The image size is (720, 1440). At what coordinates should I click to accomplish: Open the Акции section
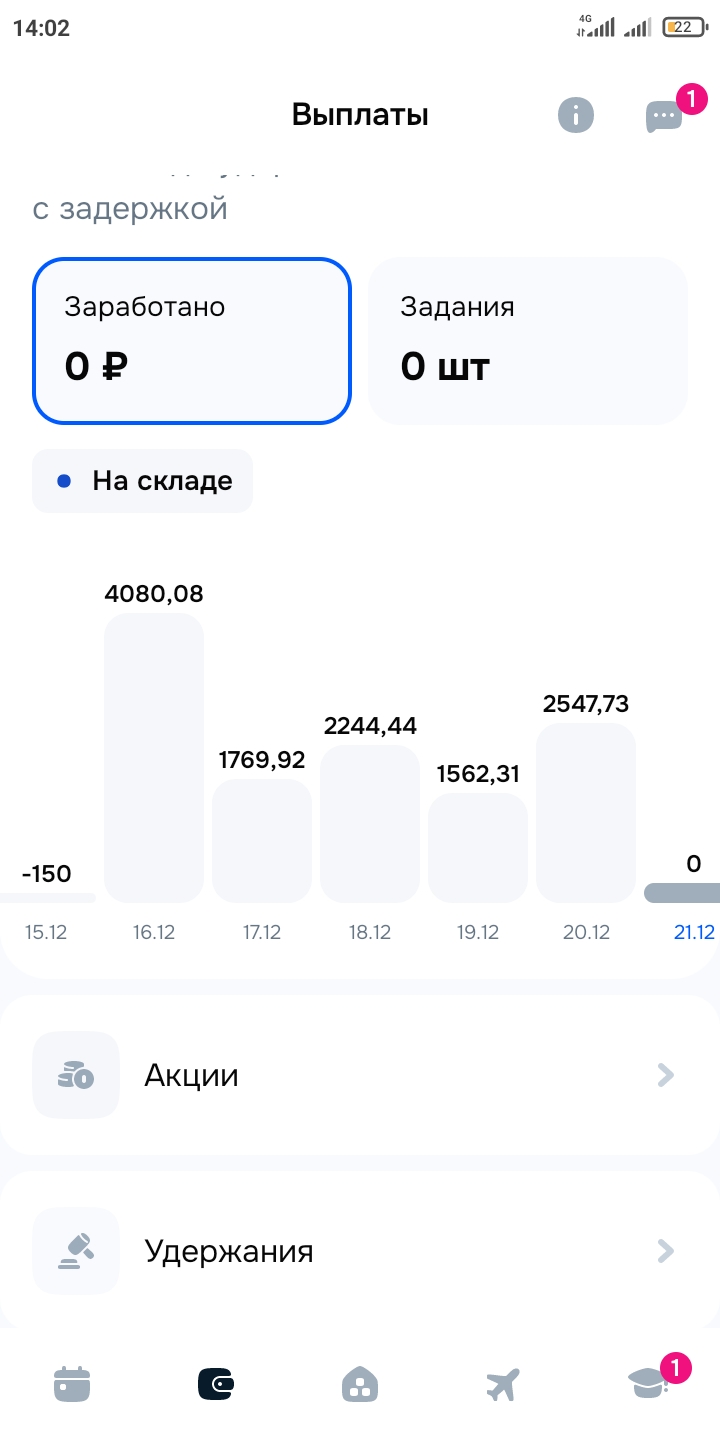tap(360, 1075)
